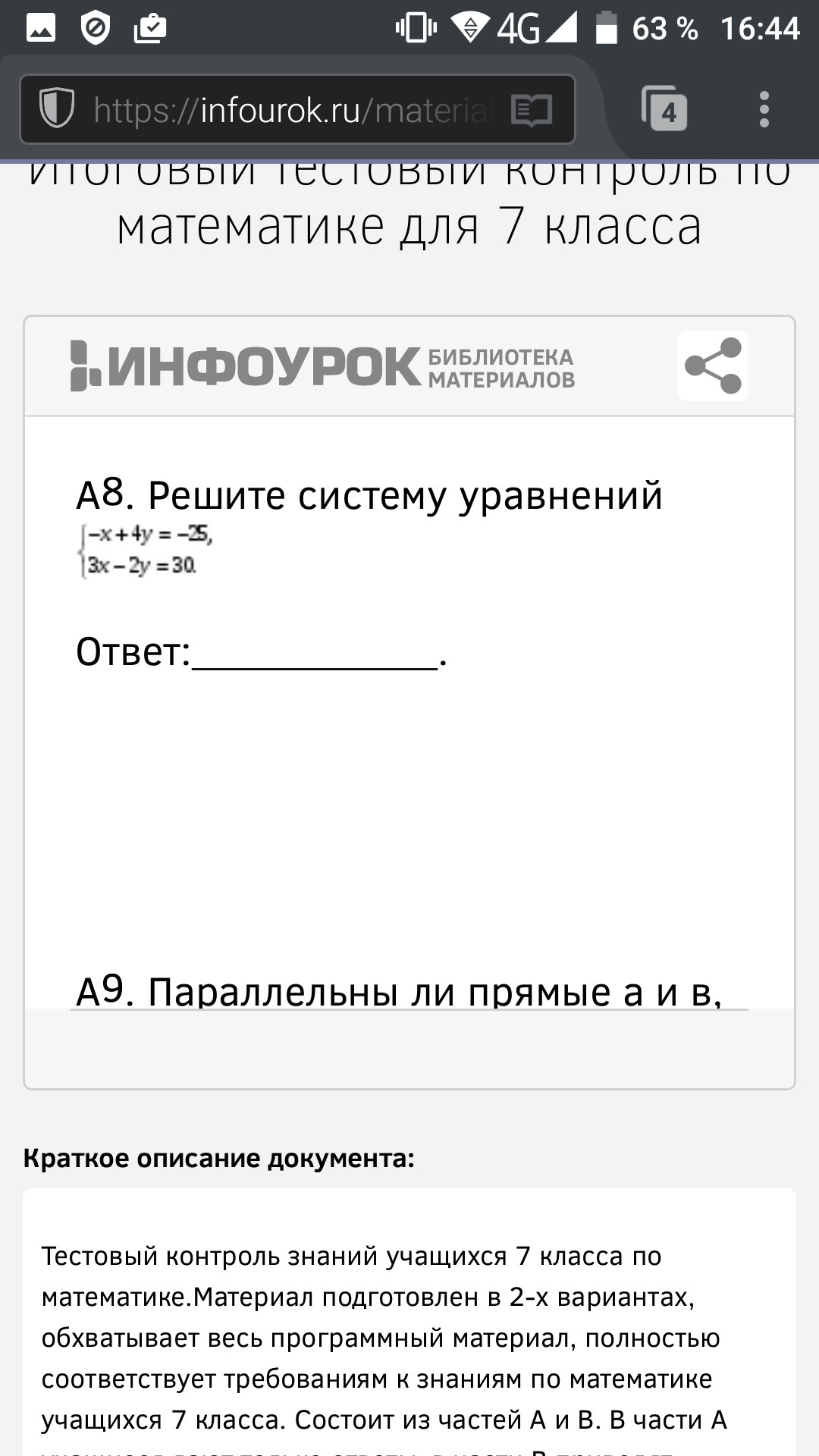The width and height of the screenshot is (819, 1456).
Task: Open the browser overflow menu
Action: coord(764,109)
